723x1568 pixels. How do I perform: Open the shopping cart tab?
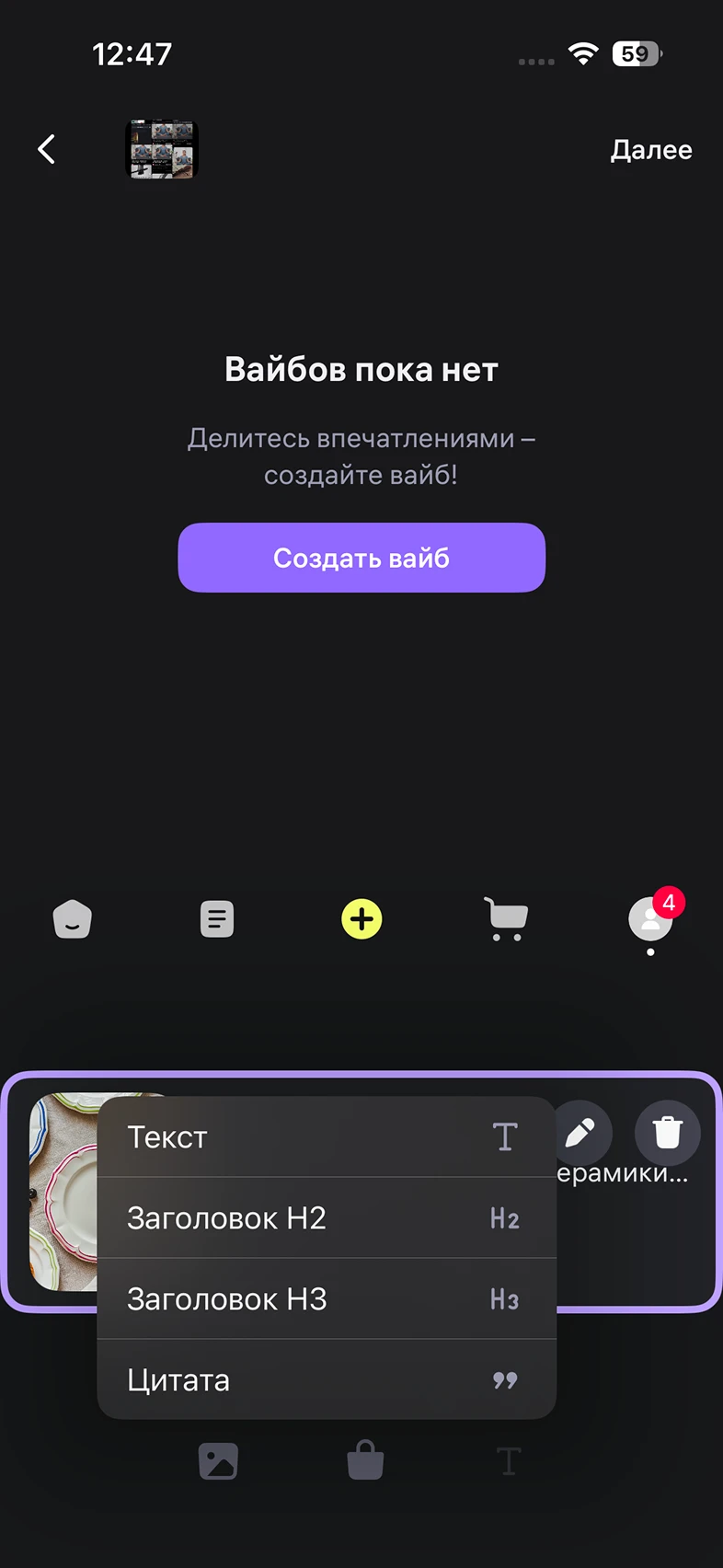tap(506, 919)
